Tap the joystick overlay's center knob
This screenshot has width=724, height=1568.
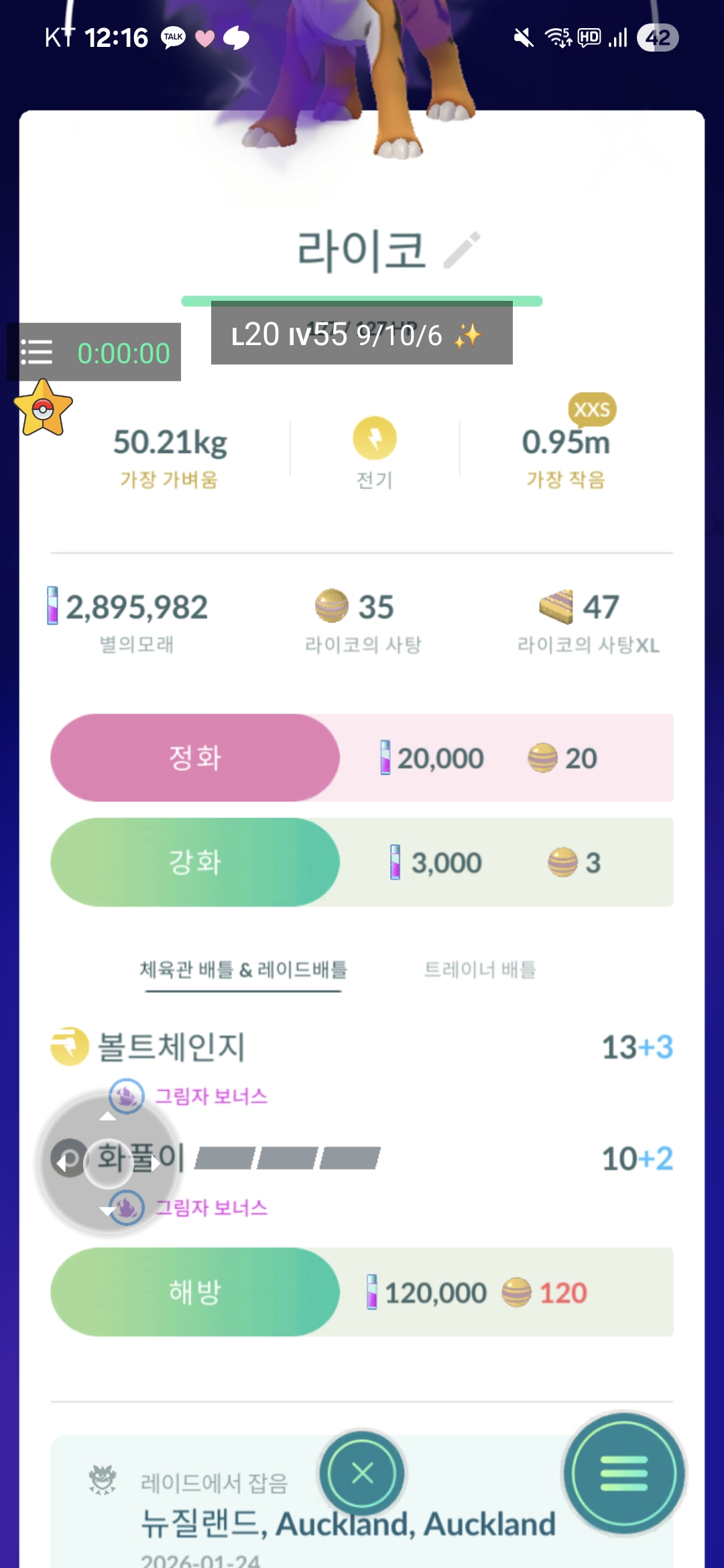(x=108, y=1163)
